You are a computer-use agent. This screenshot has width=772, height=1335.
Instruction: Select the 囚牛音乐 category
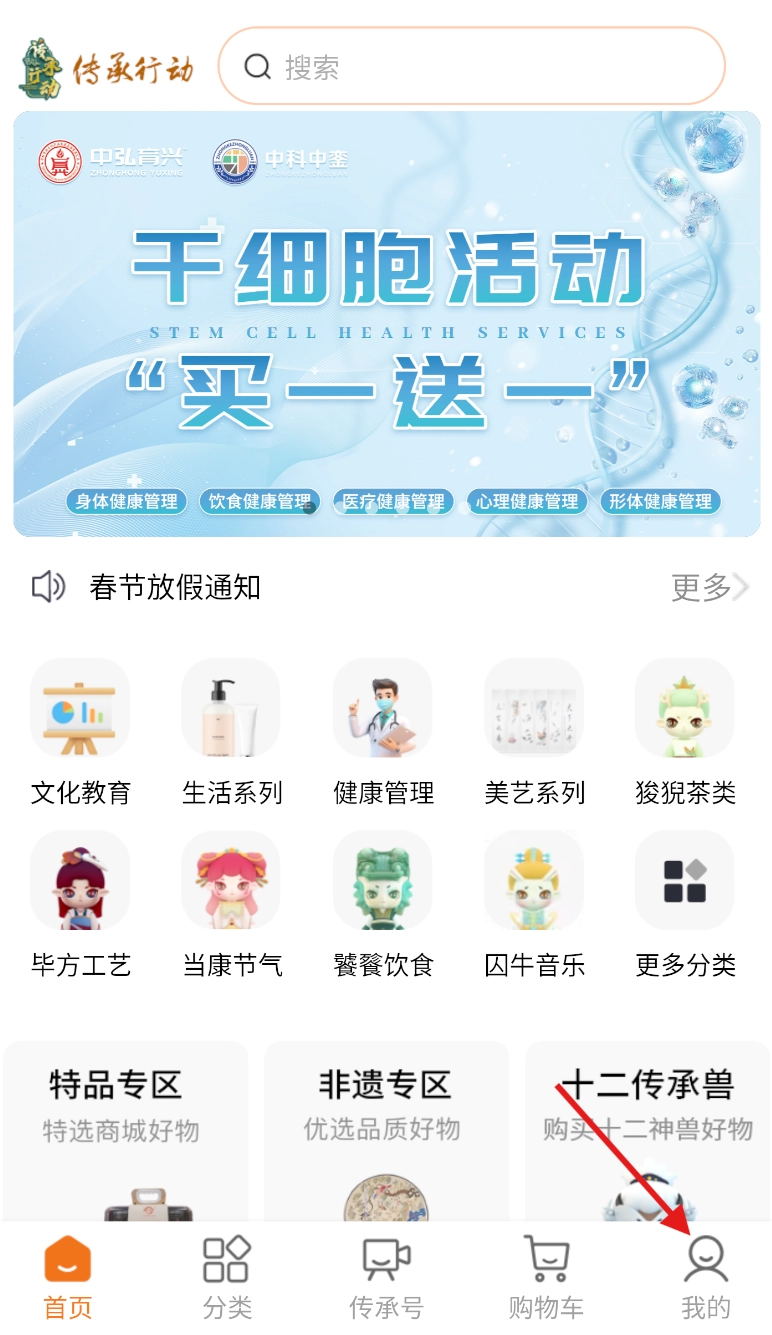click(x=534, y=904)
